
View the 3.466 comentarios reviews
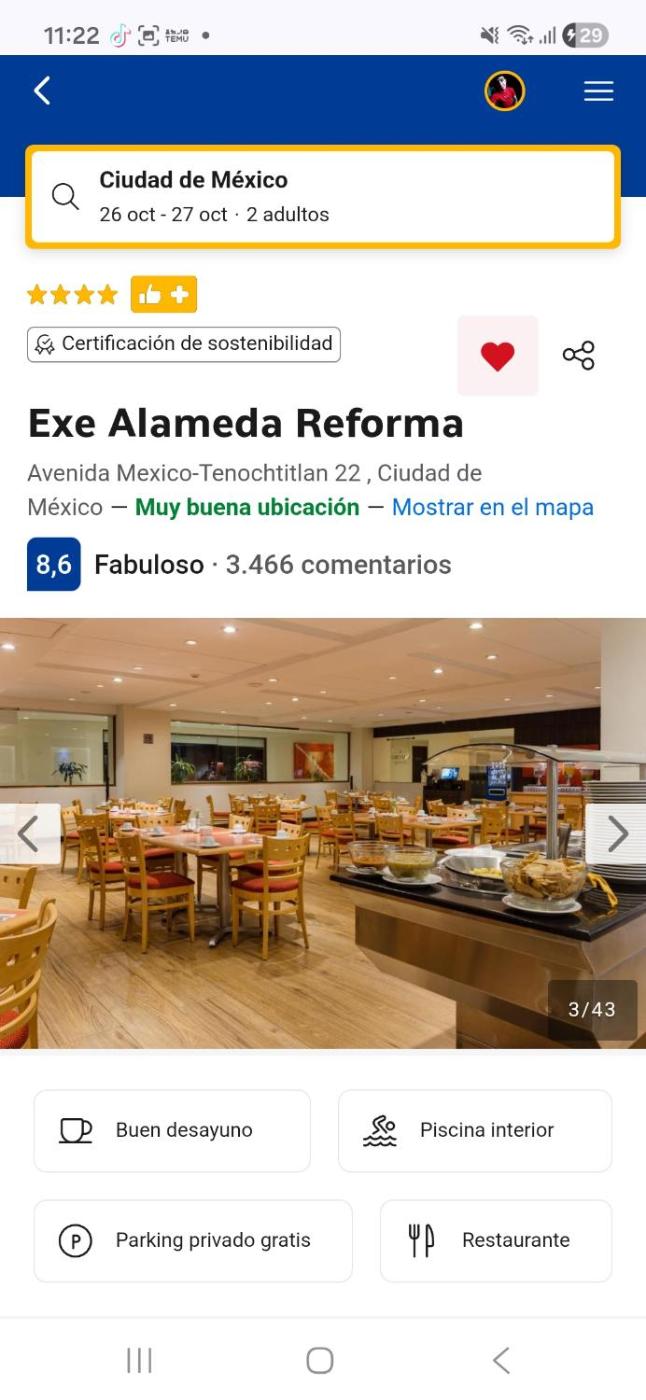pyautogui.click(x=338, y=565)
